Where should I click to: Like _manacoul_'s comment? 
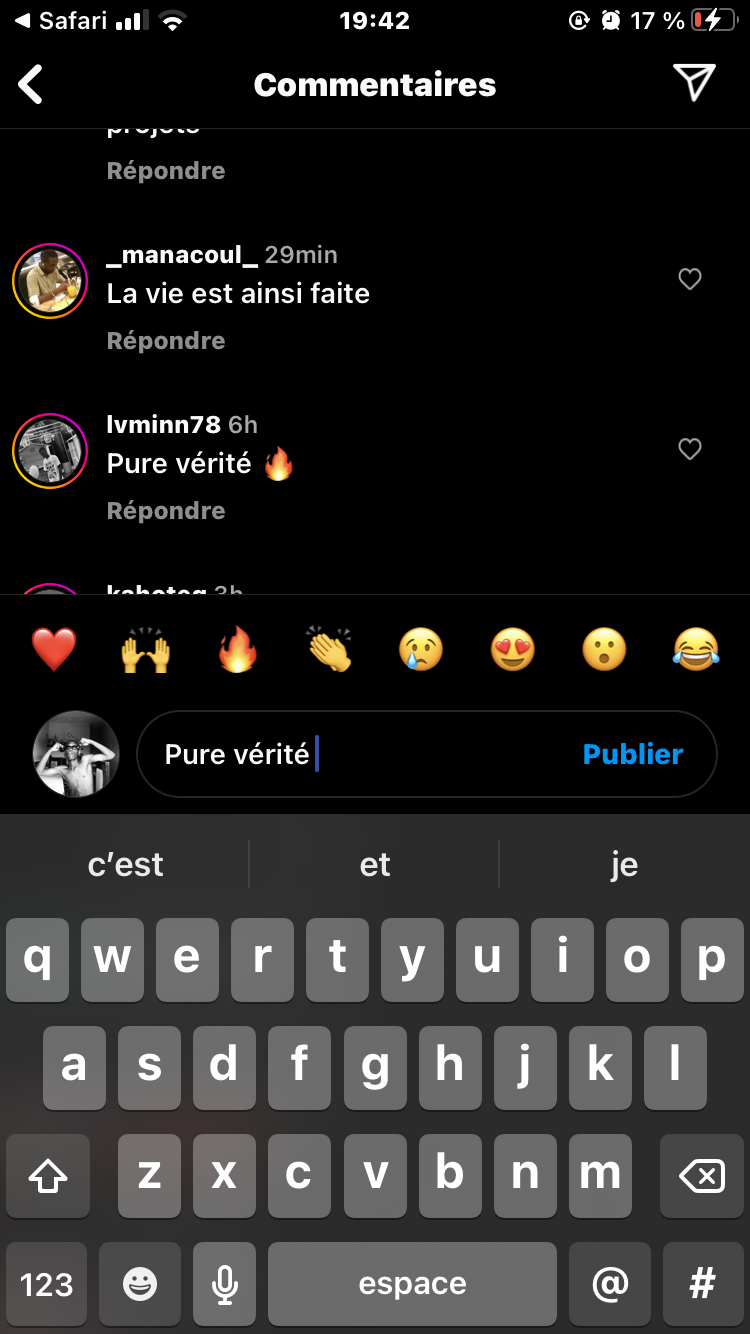690,280
